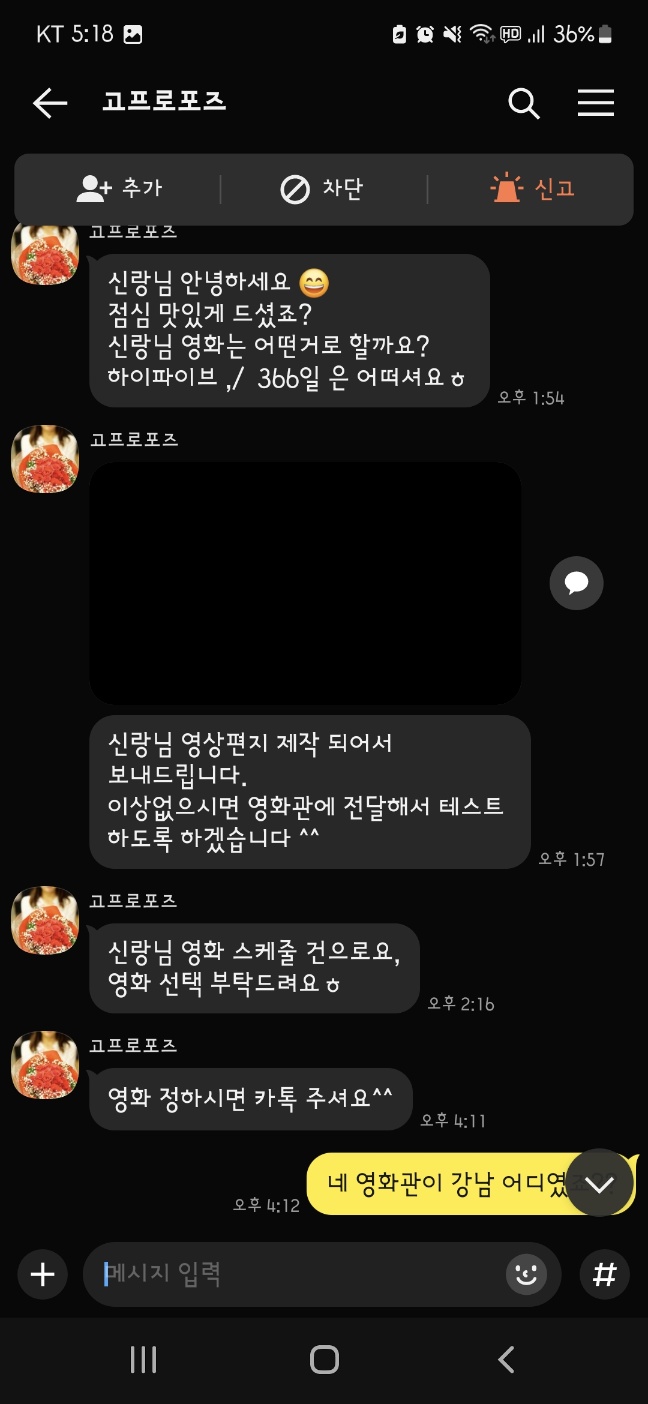Focus the 메시지 입력 text field
Viewport: 648px width, 1404px height.
[x=300, y=1275]
